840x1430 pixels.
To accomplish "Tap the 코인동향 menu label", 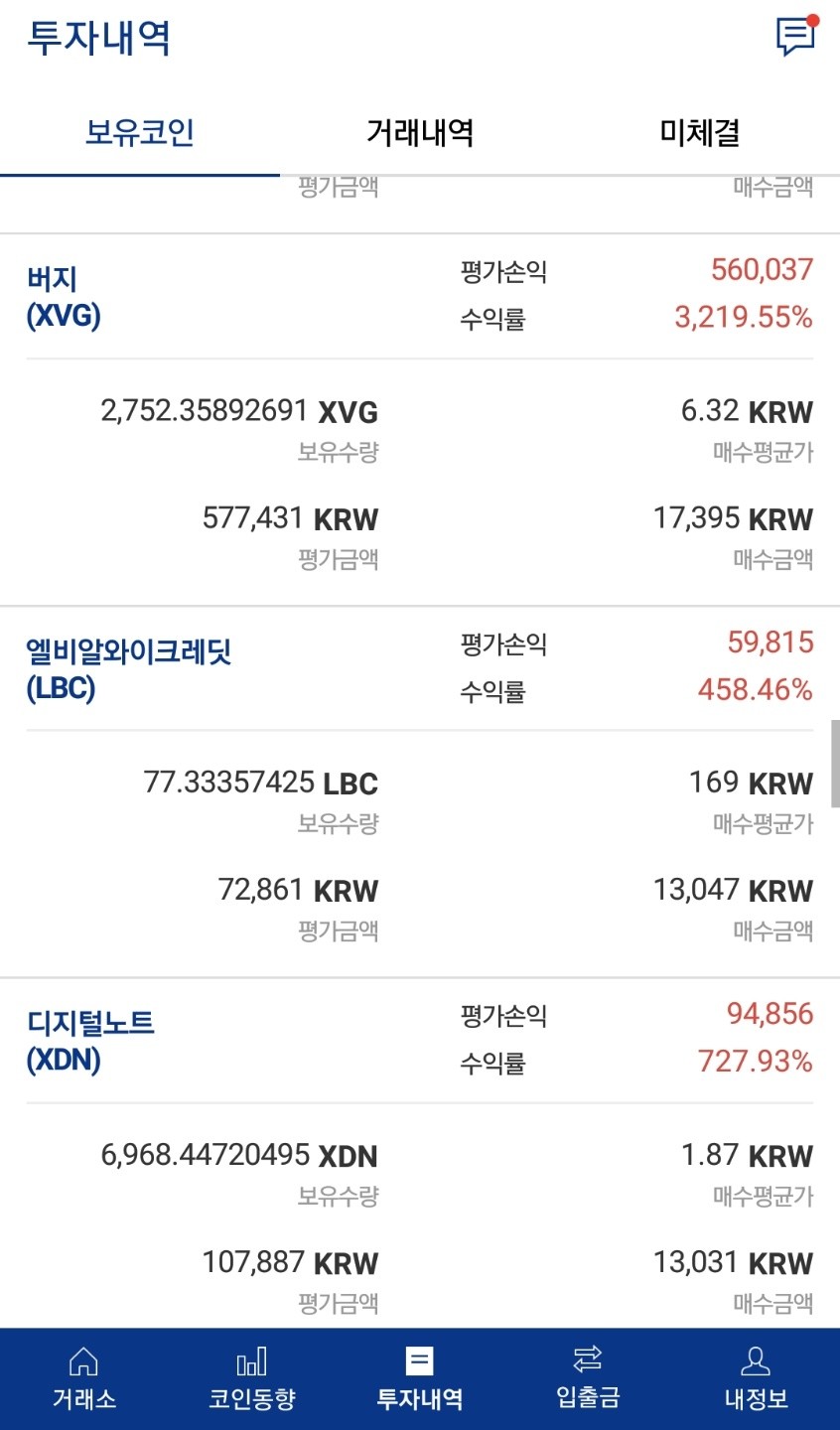I will pyautogui.click(x=251, y=1400).
